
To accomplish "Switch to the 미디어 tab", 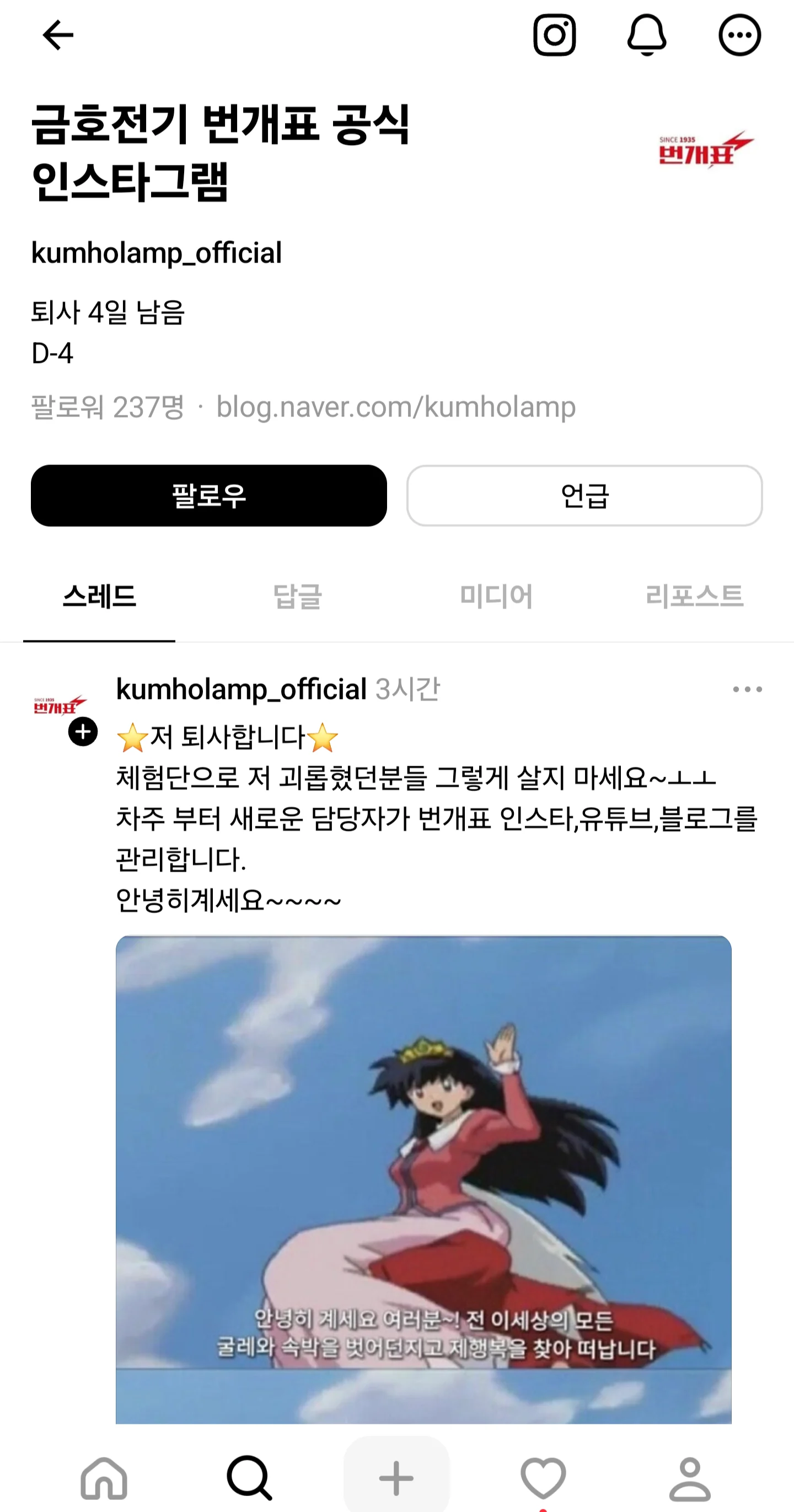I will pos(496,596).
